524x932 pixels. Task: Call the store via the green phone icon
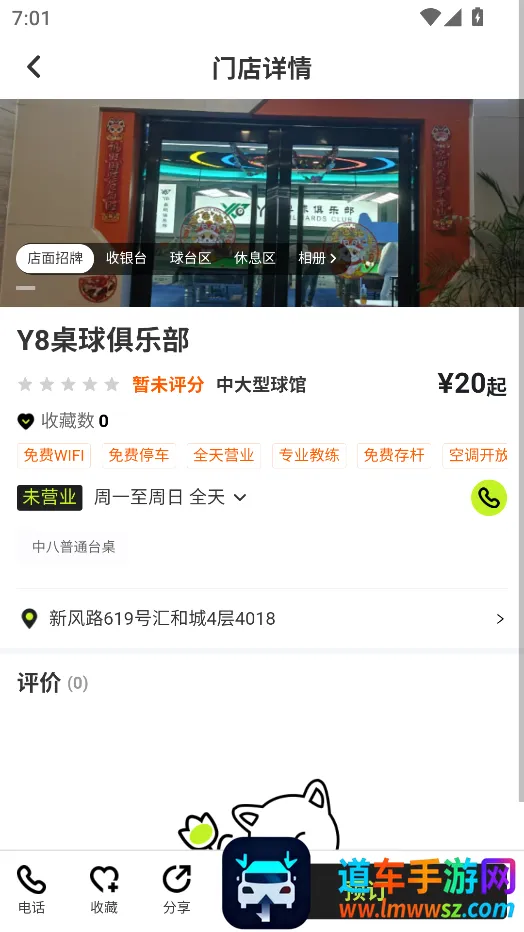pyautogui.click(x=489, y=498)
